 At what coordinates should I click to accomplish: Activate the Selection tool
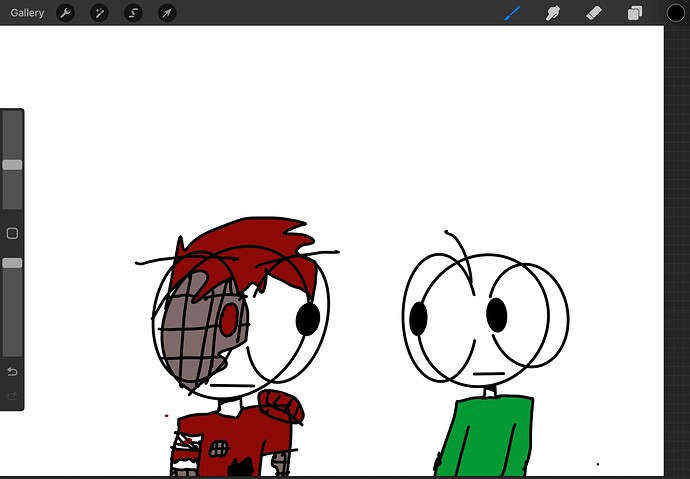click(x=133, y=13)
